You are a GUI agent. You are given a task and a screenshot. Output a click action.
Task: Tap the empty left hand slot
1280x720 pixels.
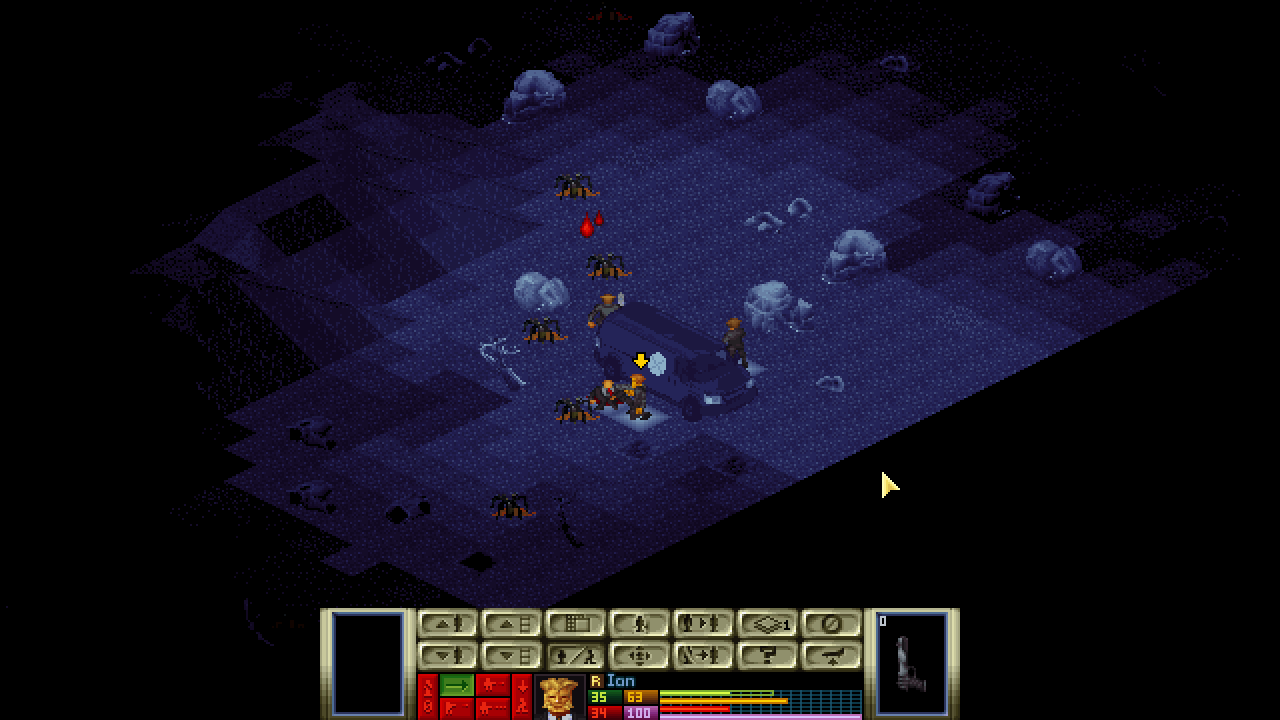(x=367, y=662)
